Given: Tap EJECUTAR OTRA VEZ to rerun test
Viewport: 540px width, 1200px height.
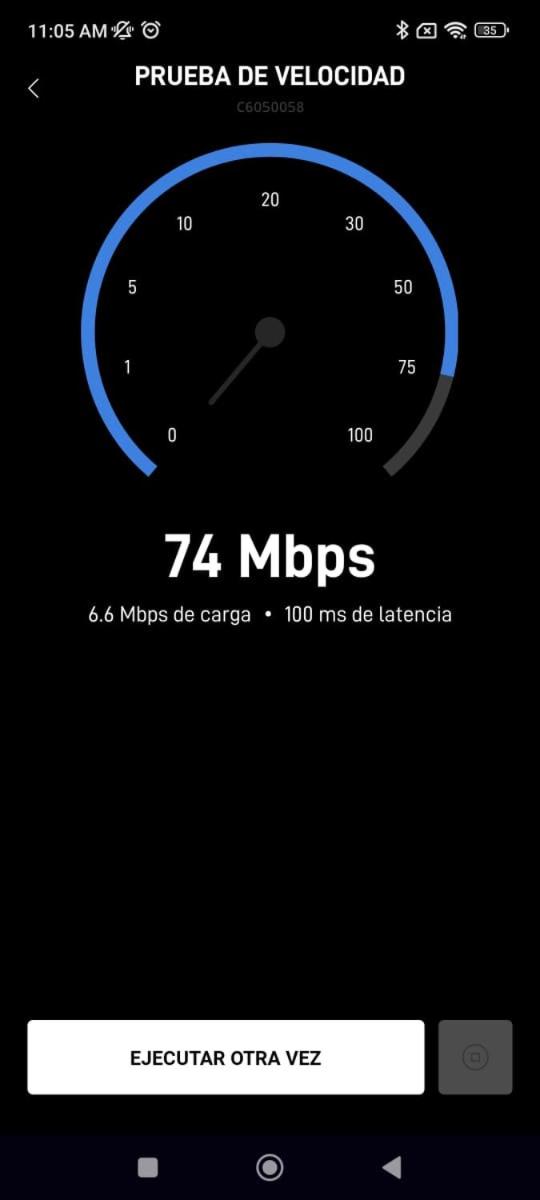Looking at the screenshot, I should click(226, 1057).
